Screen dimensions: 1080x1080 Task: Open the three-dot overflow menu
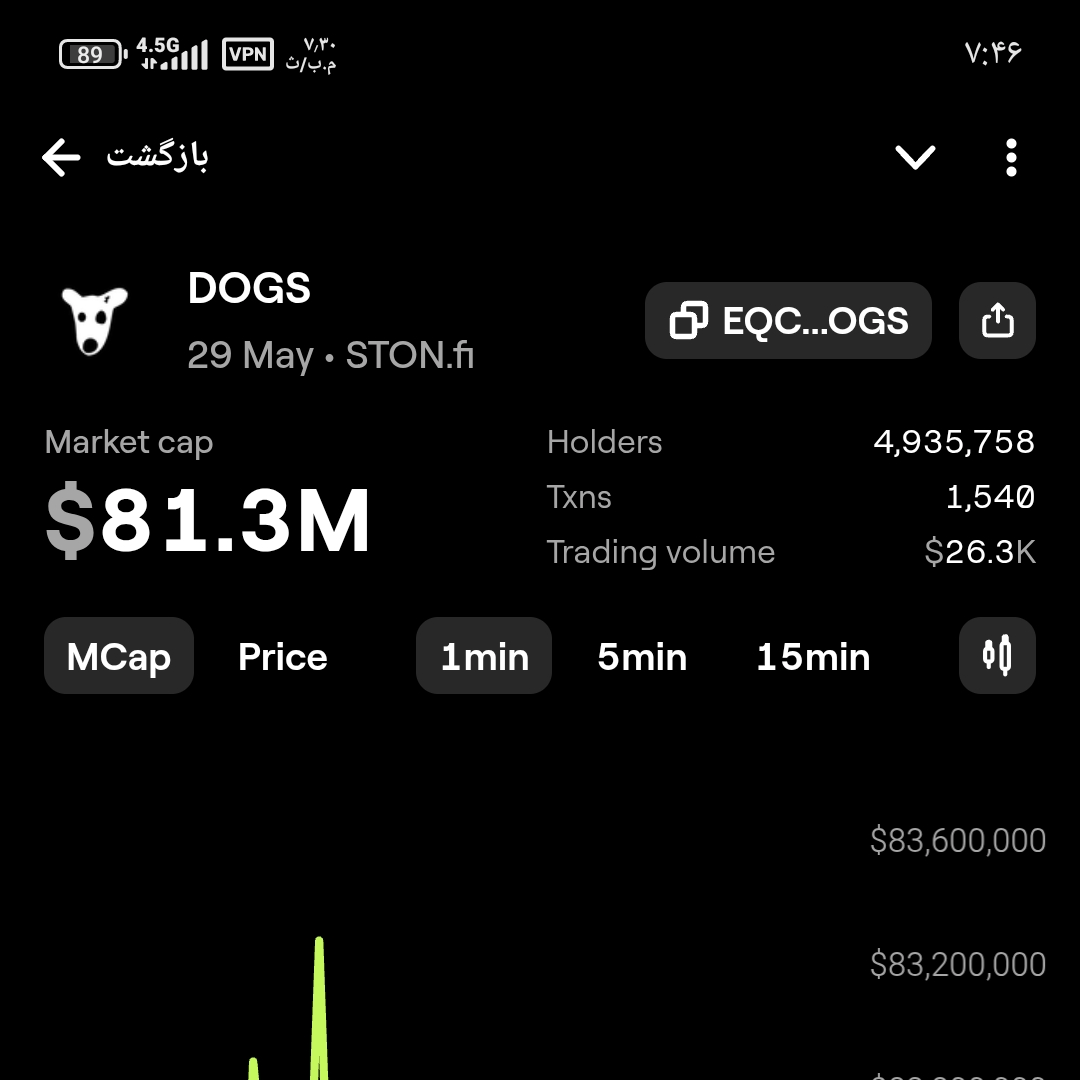point(1011,157)
